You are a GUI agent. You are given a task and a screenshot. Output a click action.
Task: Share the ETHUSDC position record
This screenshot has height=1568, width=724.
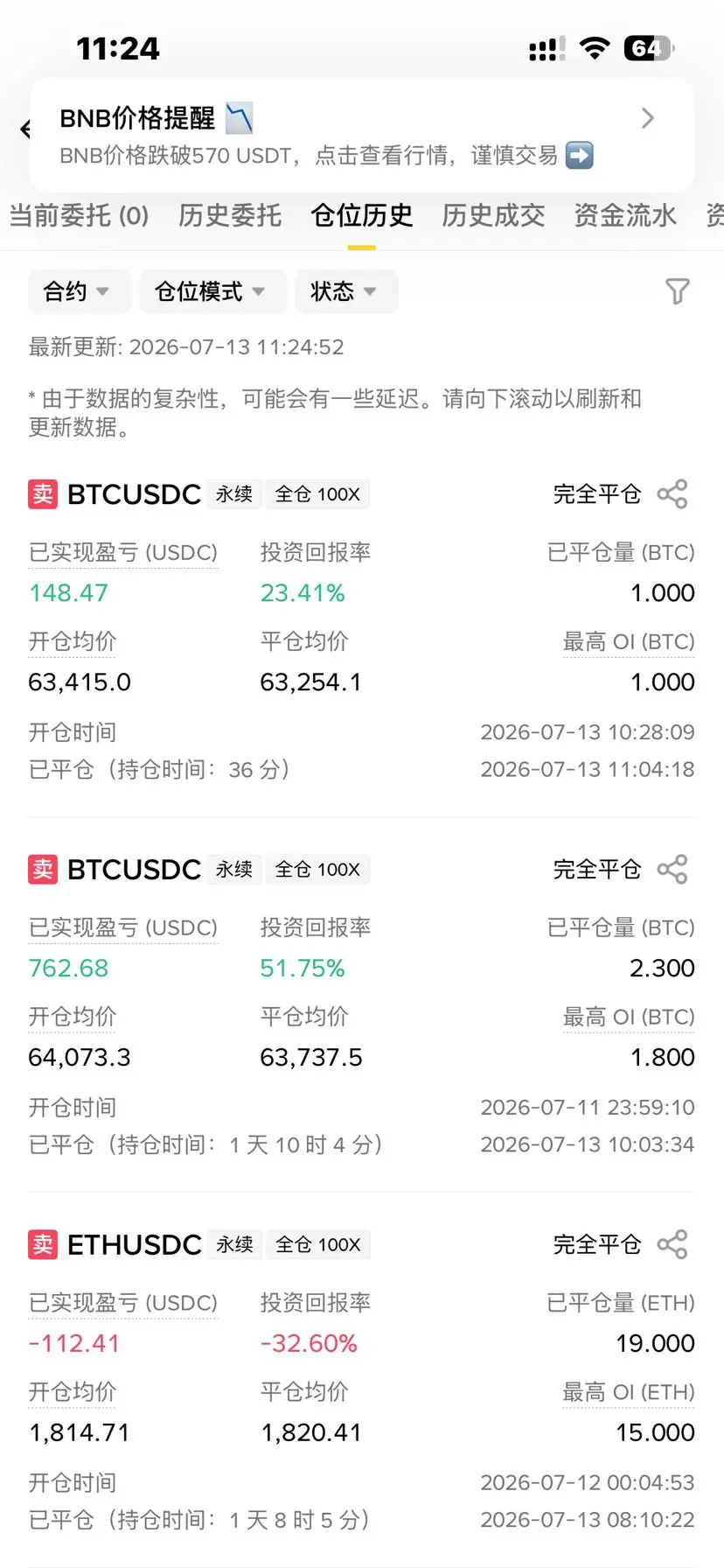click(672, 1244)
